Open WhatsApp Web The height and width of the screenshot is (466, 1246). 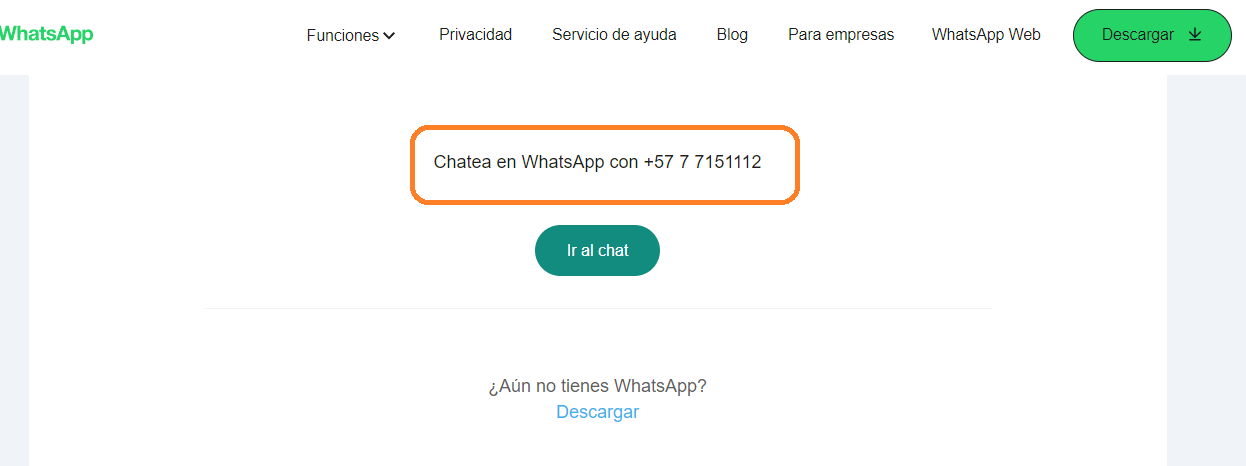coord(986,34)
